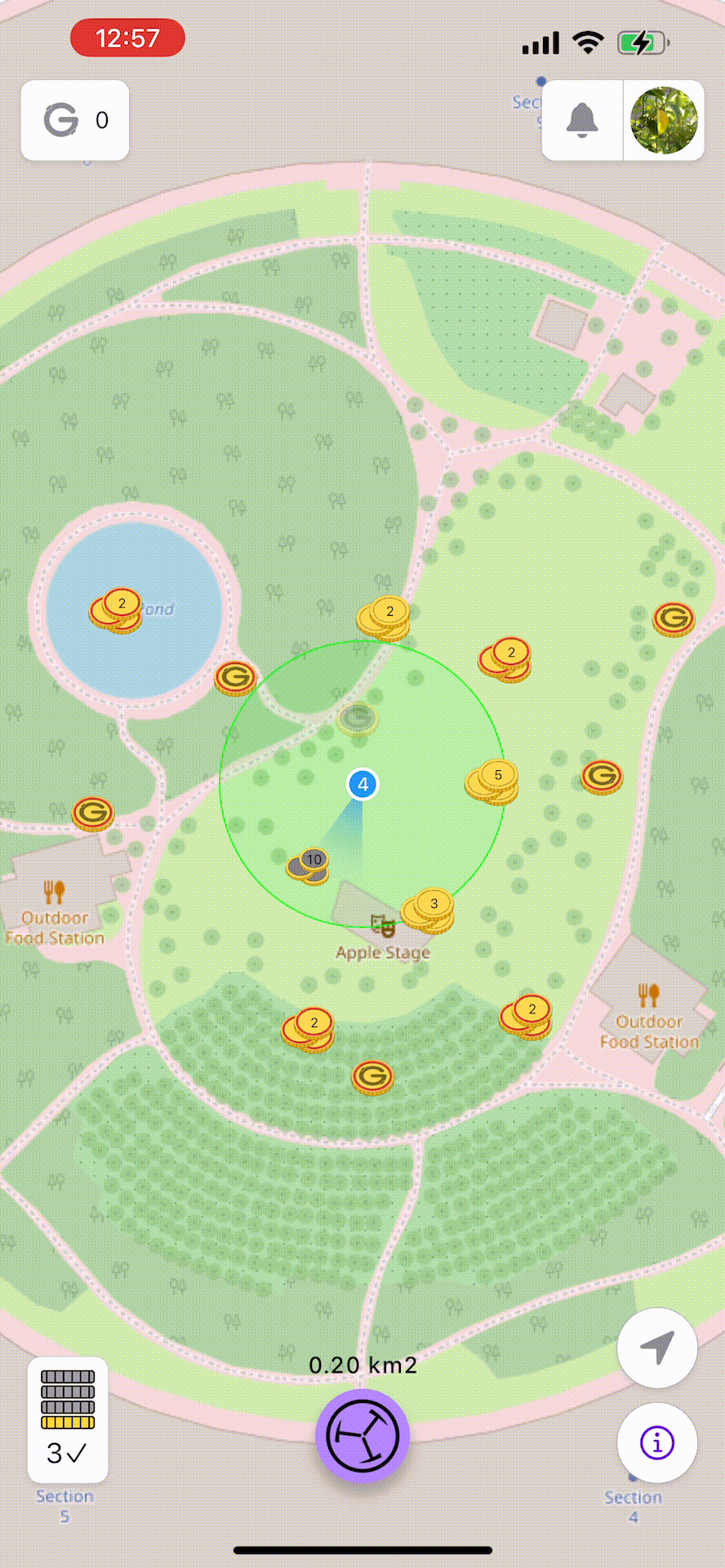Screen dimensions: 725x1568
Task: Tap the blue location marker labeled 4
Action: [x=362, y=785]
